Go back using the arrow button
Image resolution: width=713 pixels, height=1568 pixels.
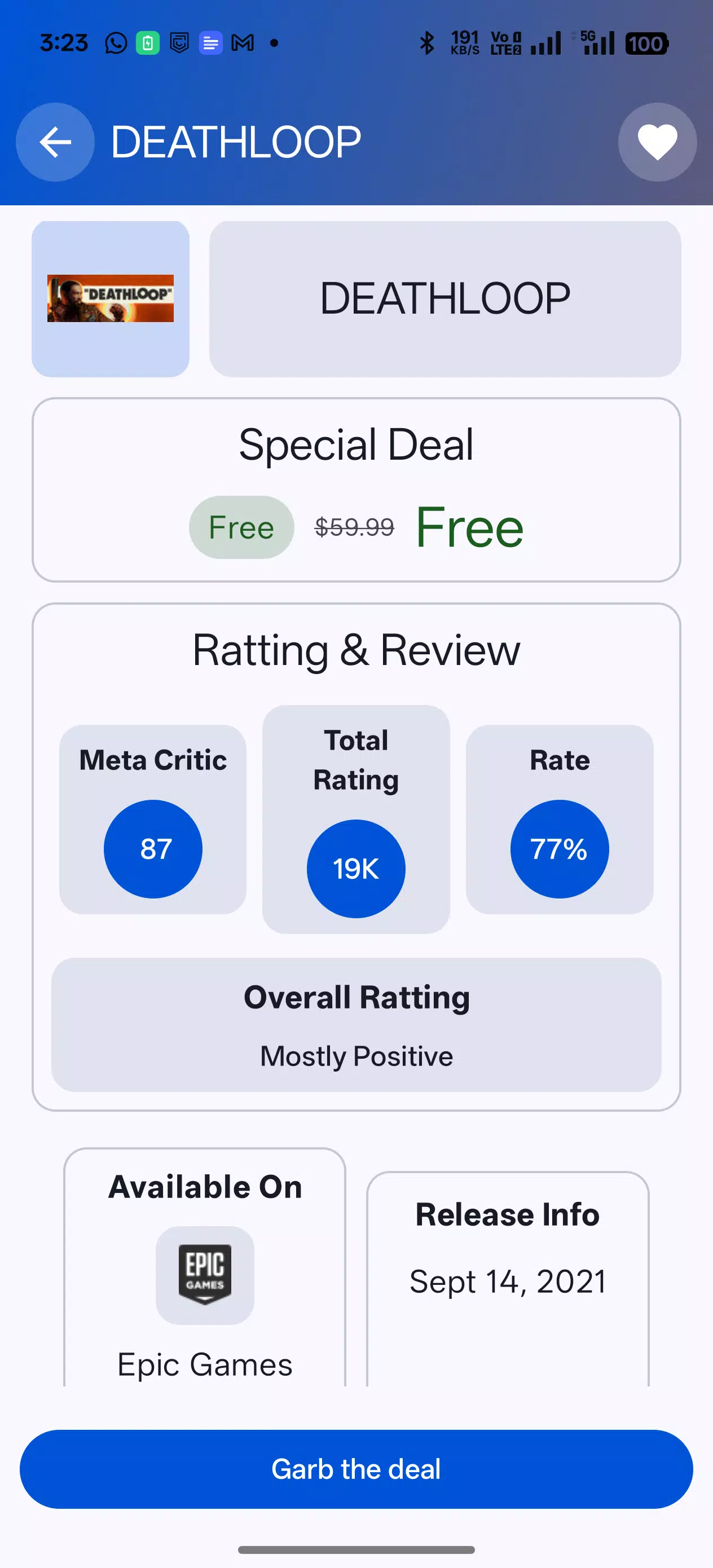click(x=55, y=142)
